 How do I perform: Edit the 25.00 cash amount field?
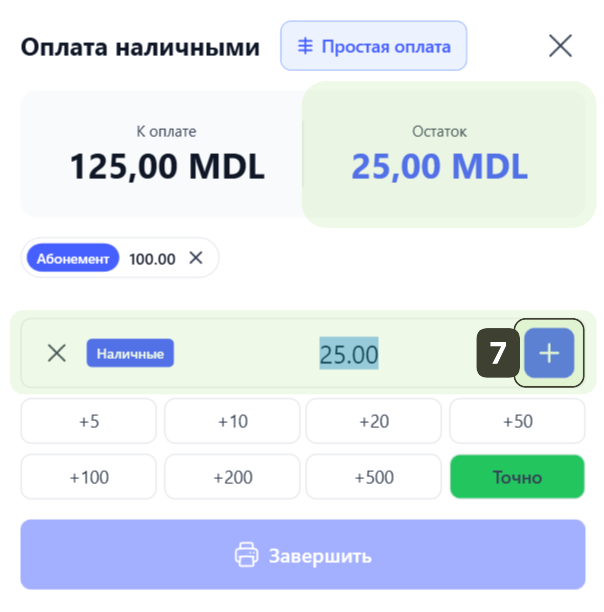tap(349, 354)
